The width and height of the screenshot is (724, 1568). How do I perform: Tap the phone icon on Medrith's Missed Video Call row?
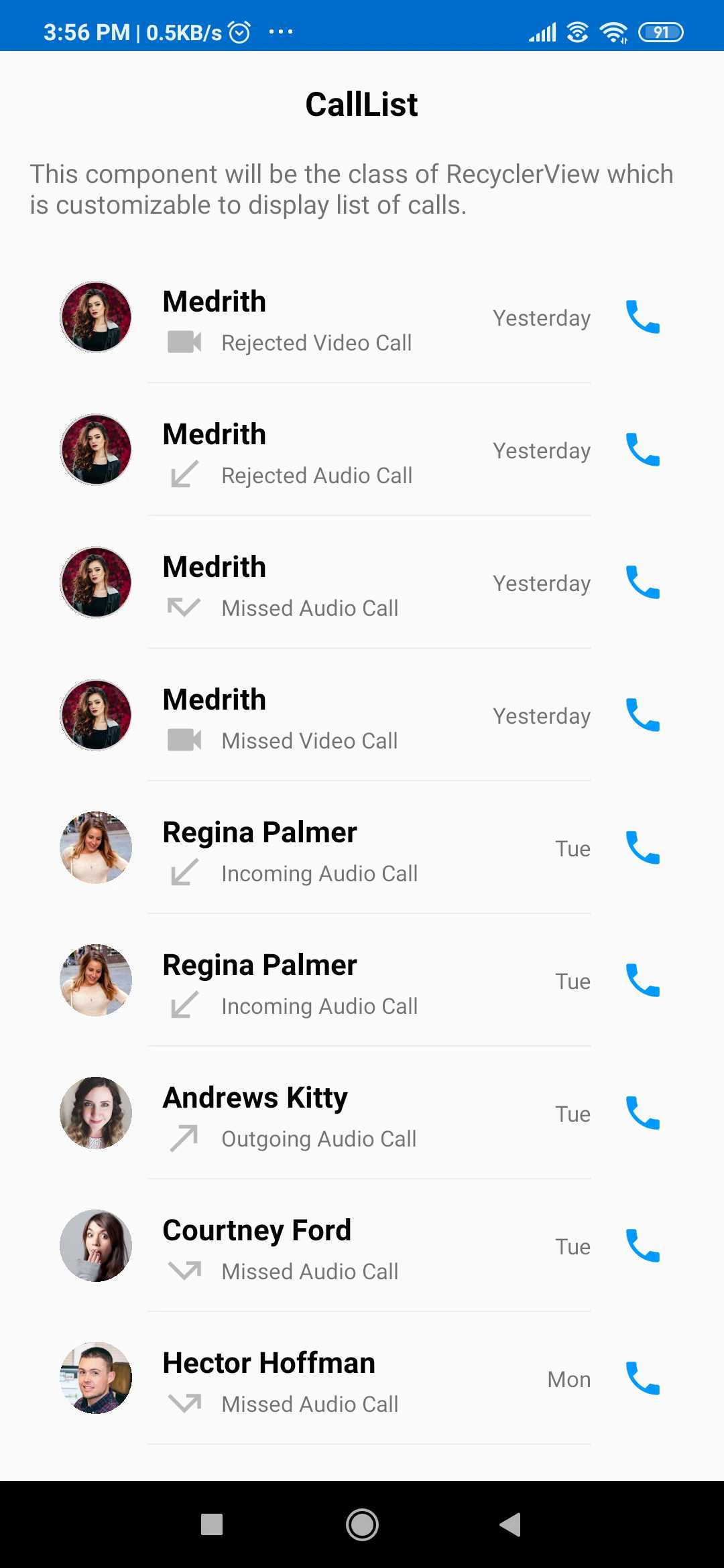pos(642,715)
